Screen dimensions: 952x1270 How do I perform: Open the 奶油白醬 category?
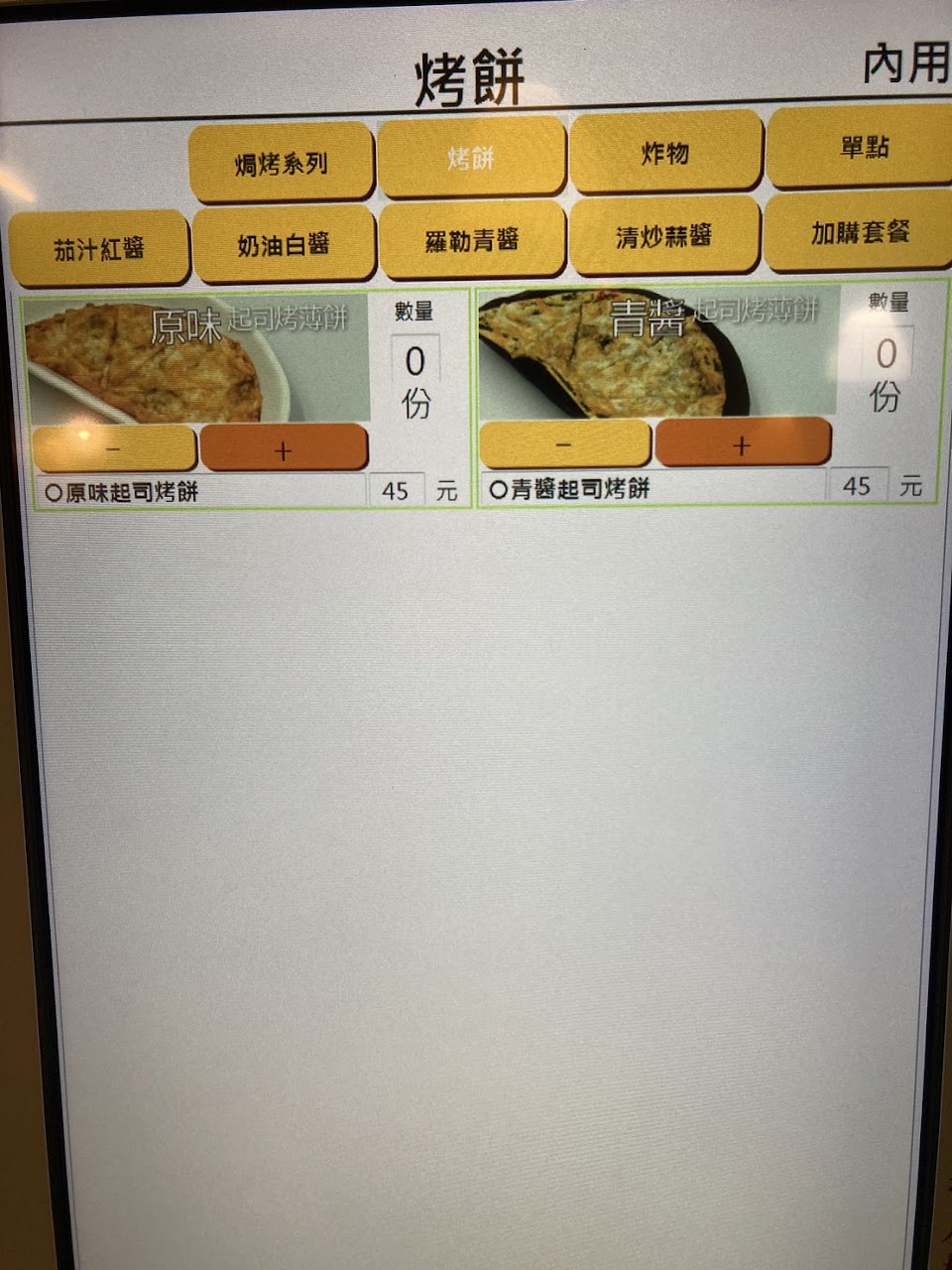284,243
